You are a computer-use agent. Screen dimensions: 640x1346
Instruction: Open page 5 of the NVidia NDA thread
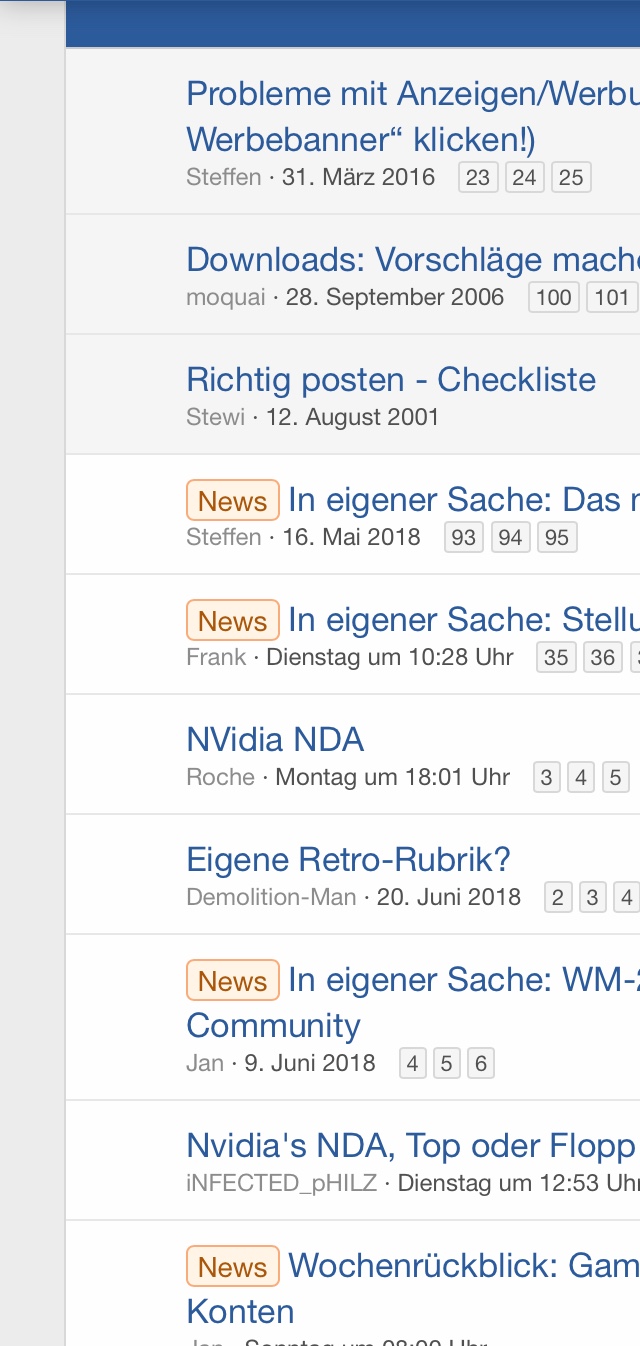pos(615,778)
